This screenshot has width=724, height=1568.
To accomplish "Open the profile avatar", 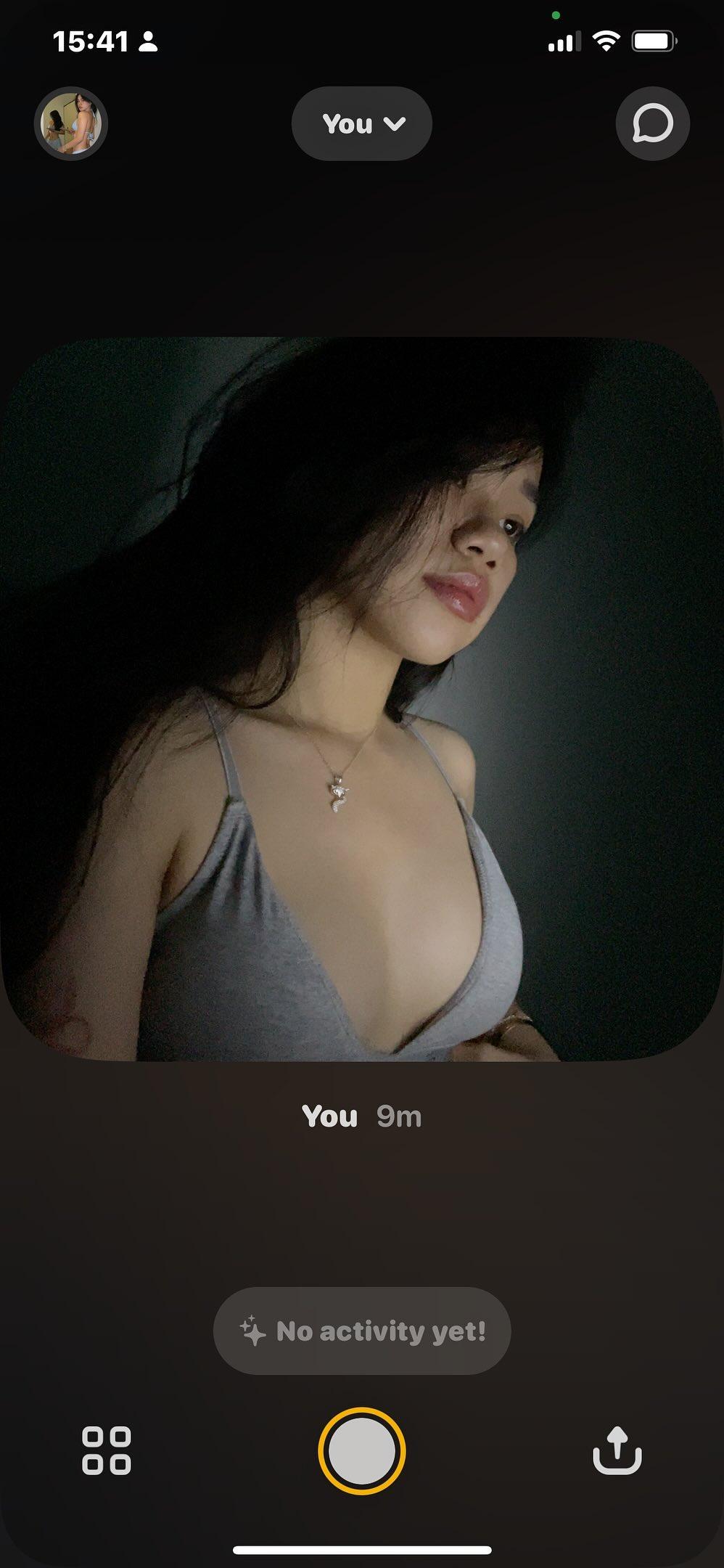I will 71,124.
